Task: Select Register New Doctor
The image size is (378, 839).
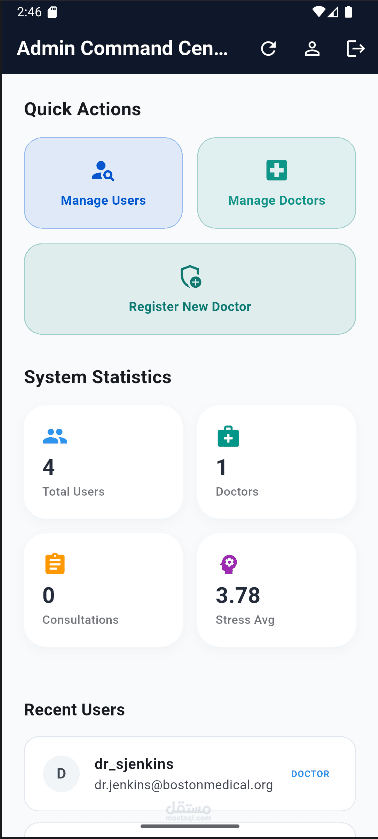Action: [x=190, y=289]
